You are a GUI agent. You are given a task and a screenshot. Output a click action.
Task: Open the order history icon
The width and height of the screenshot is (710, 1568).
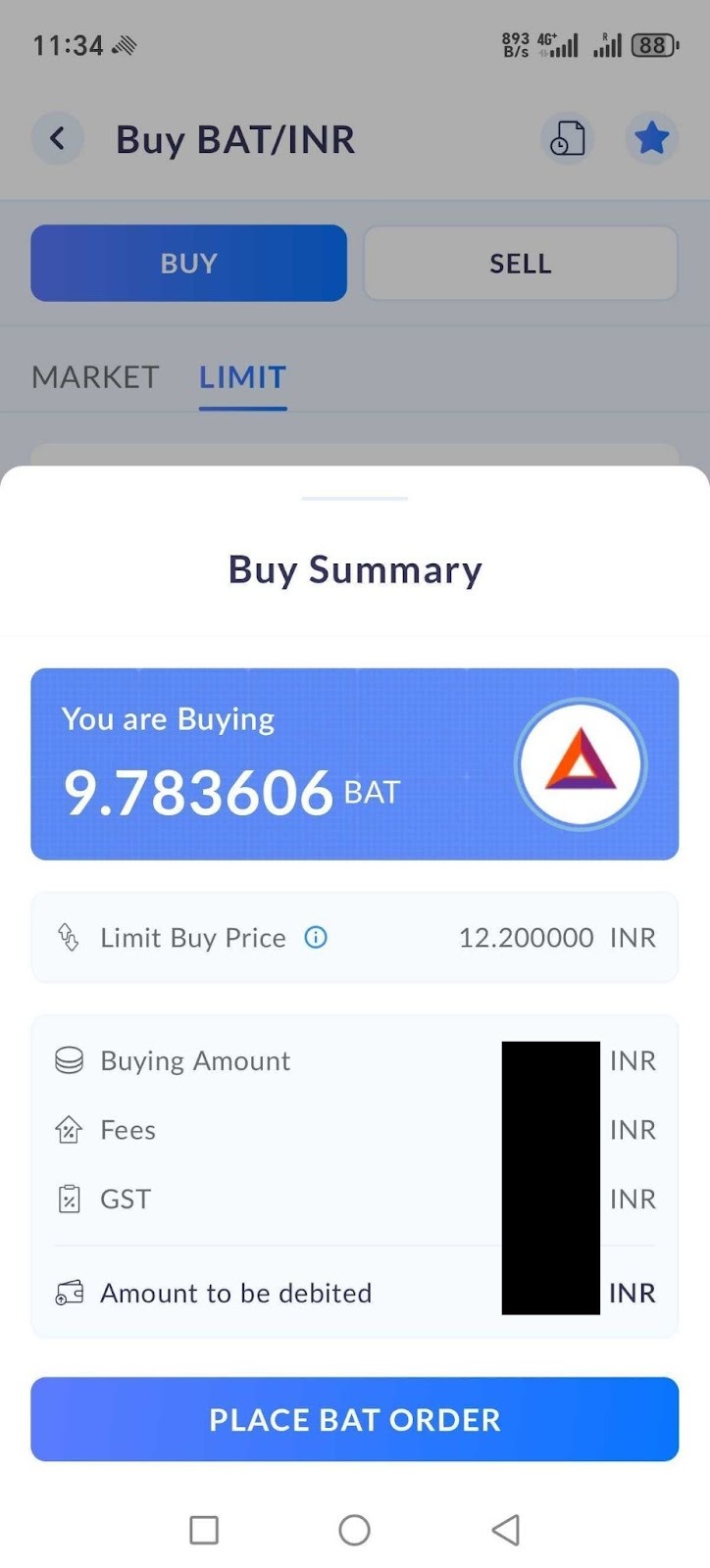(568, 138)
